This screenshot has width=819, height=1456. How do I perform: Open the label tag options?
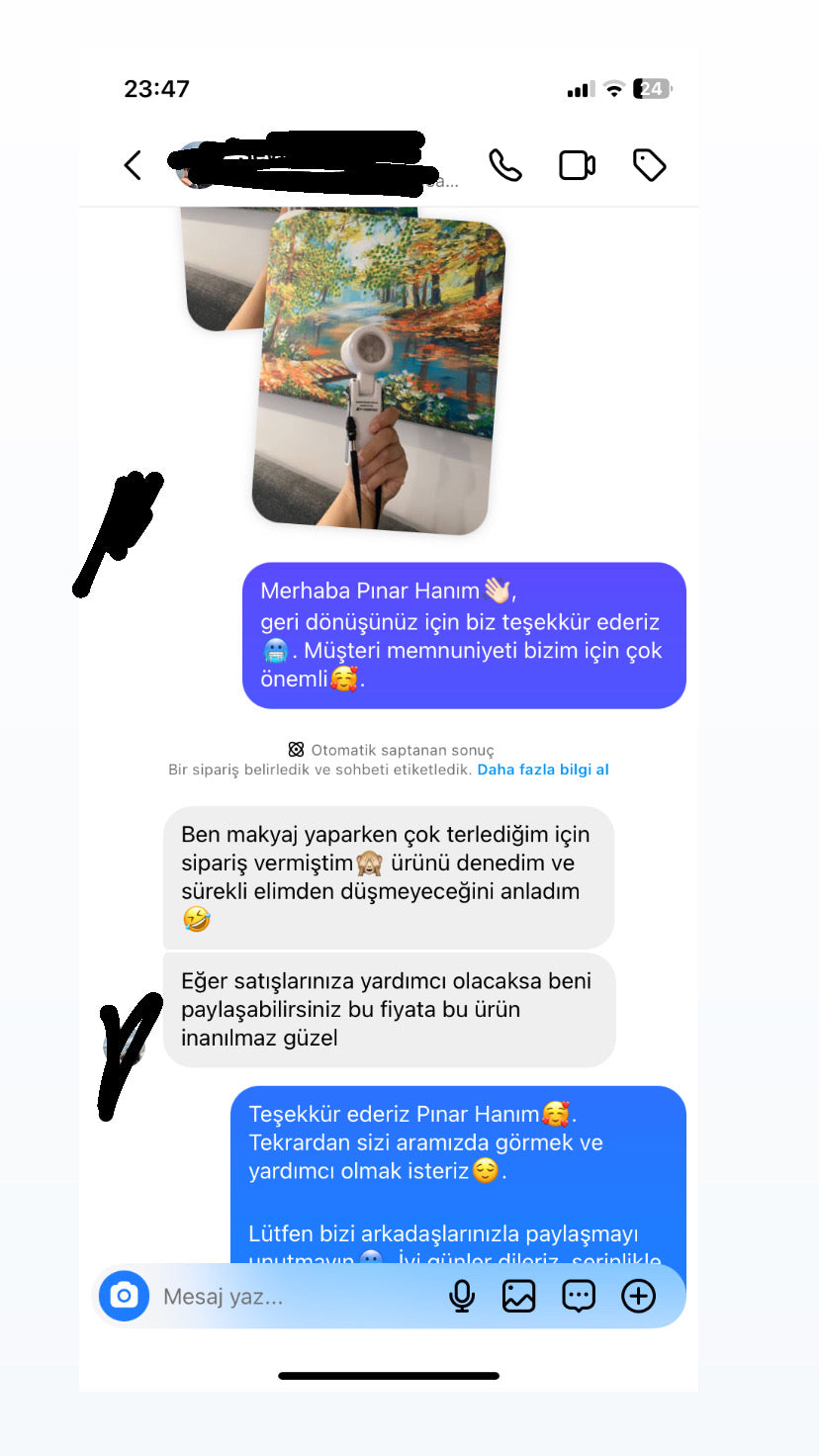[x=649, y=165]
